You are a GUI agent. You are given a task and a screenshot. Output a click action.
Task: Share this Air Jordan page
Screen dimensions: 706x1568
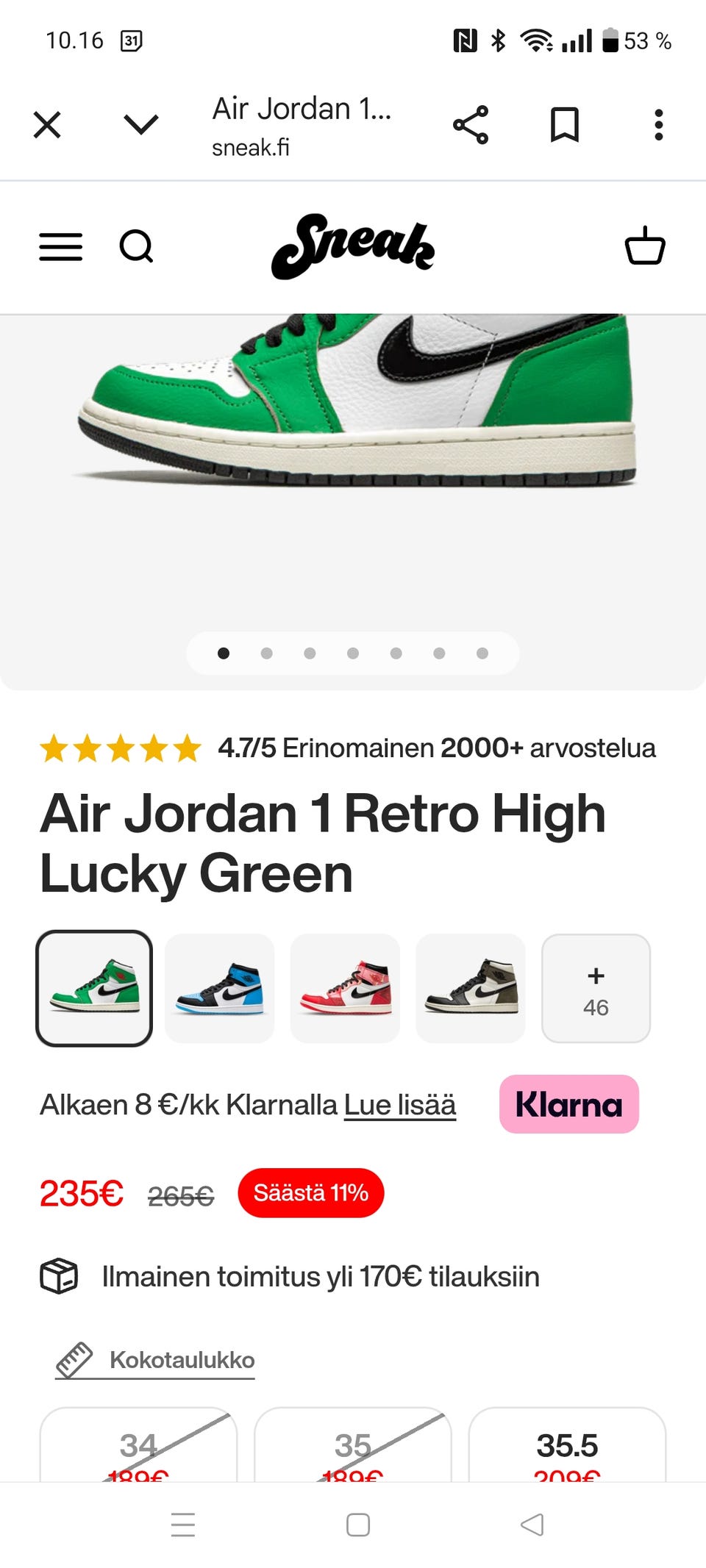tap(471, 125)
